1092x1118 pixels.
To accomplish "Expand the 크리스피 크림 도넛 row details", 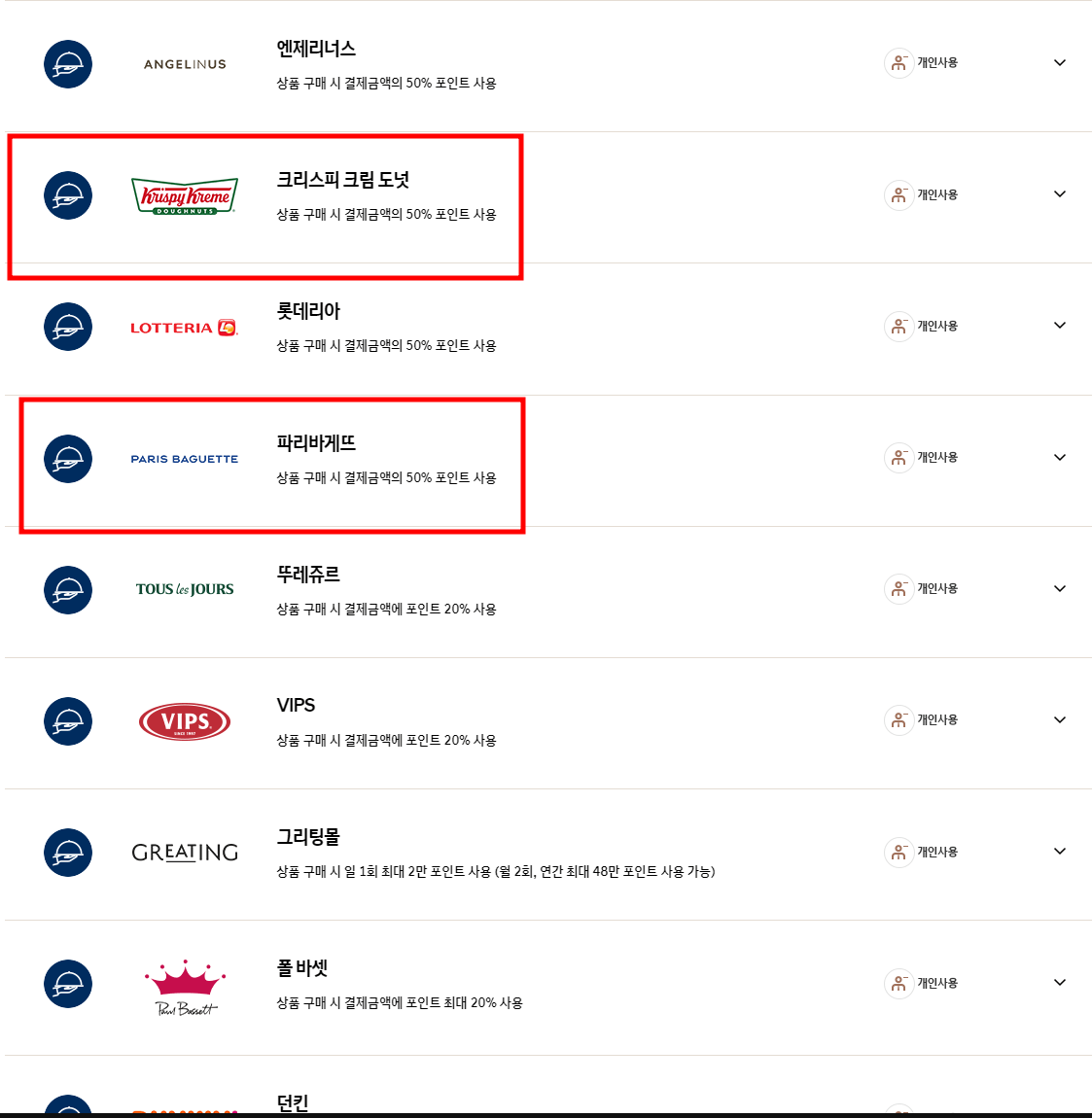I will [1059, 194].
